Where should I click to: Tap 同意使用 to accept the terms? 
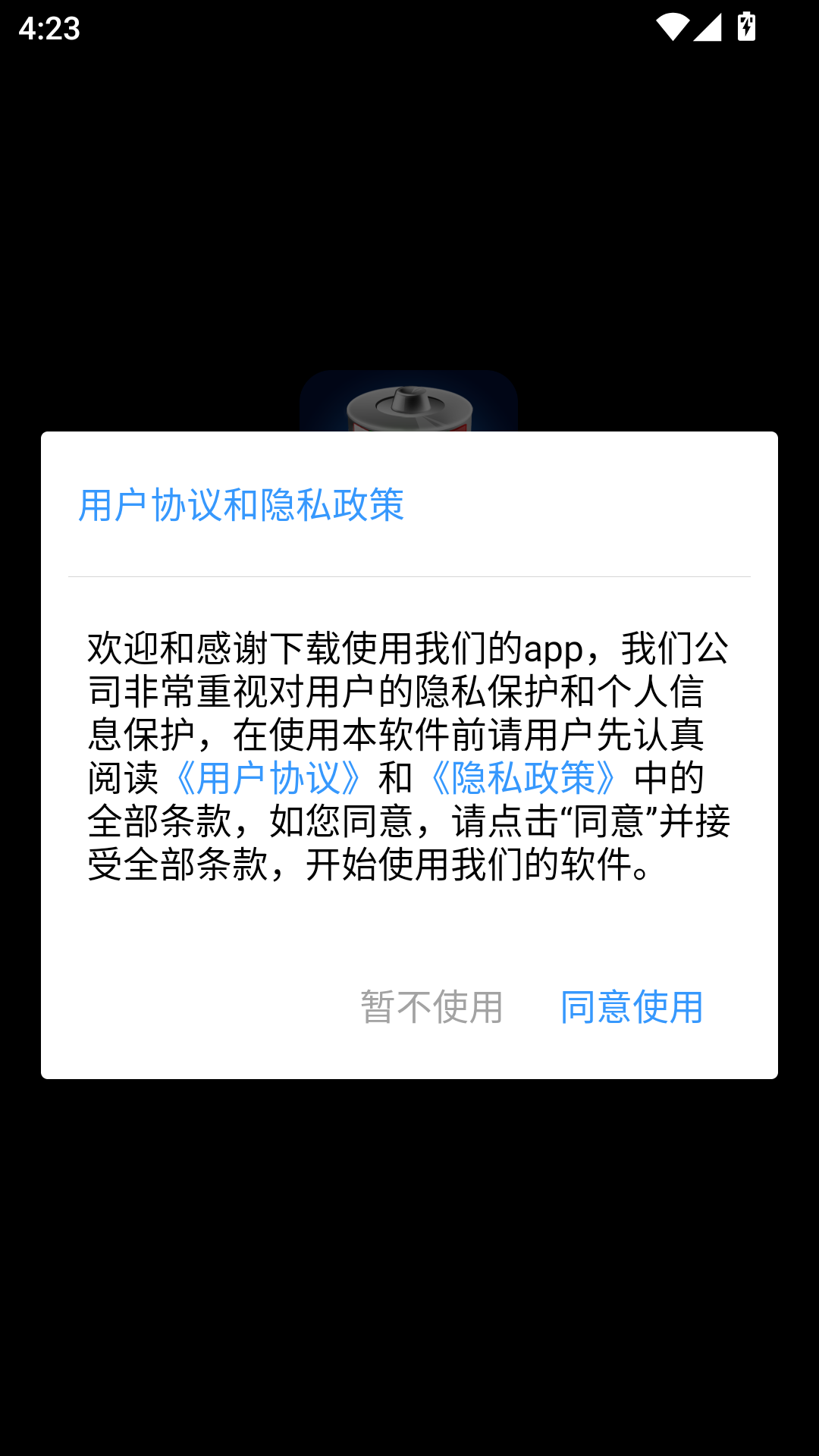[x=630, y=1008]
